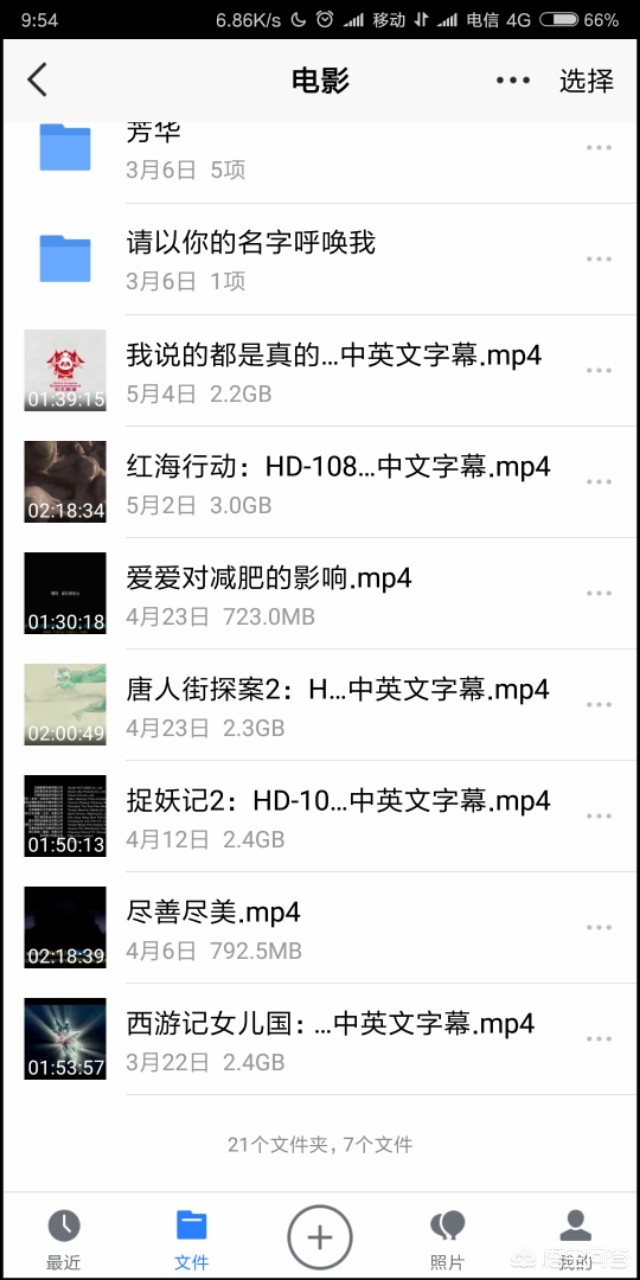Tap the plus button to add

320,1238
